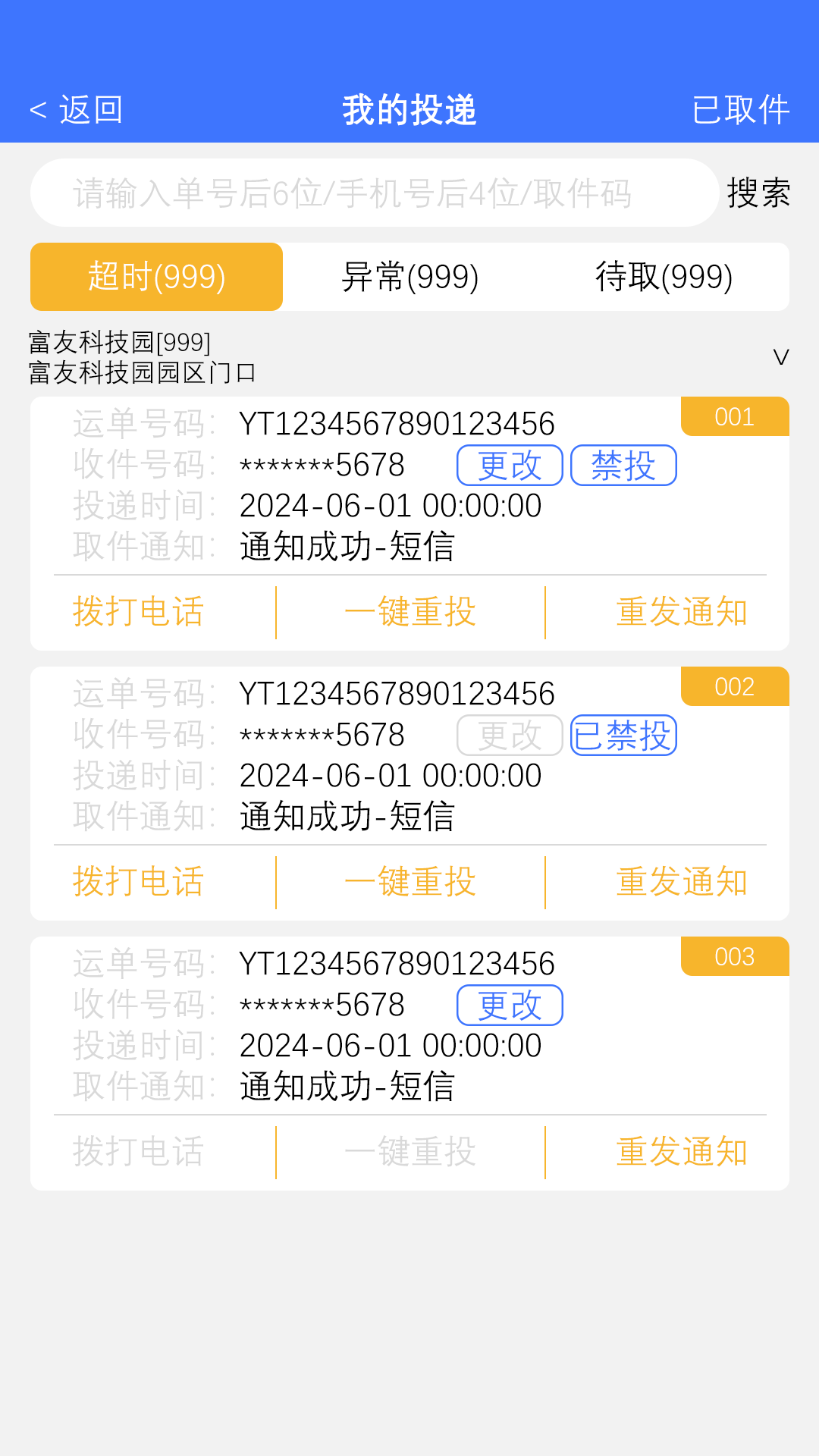Viewport: 819px width, 1456px height.
Task: Tap 更改 on parcel 001
Action: pyautogui.click(x=510, y=466)
